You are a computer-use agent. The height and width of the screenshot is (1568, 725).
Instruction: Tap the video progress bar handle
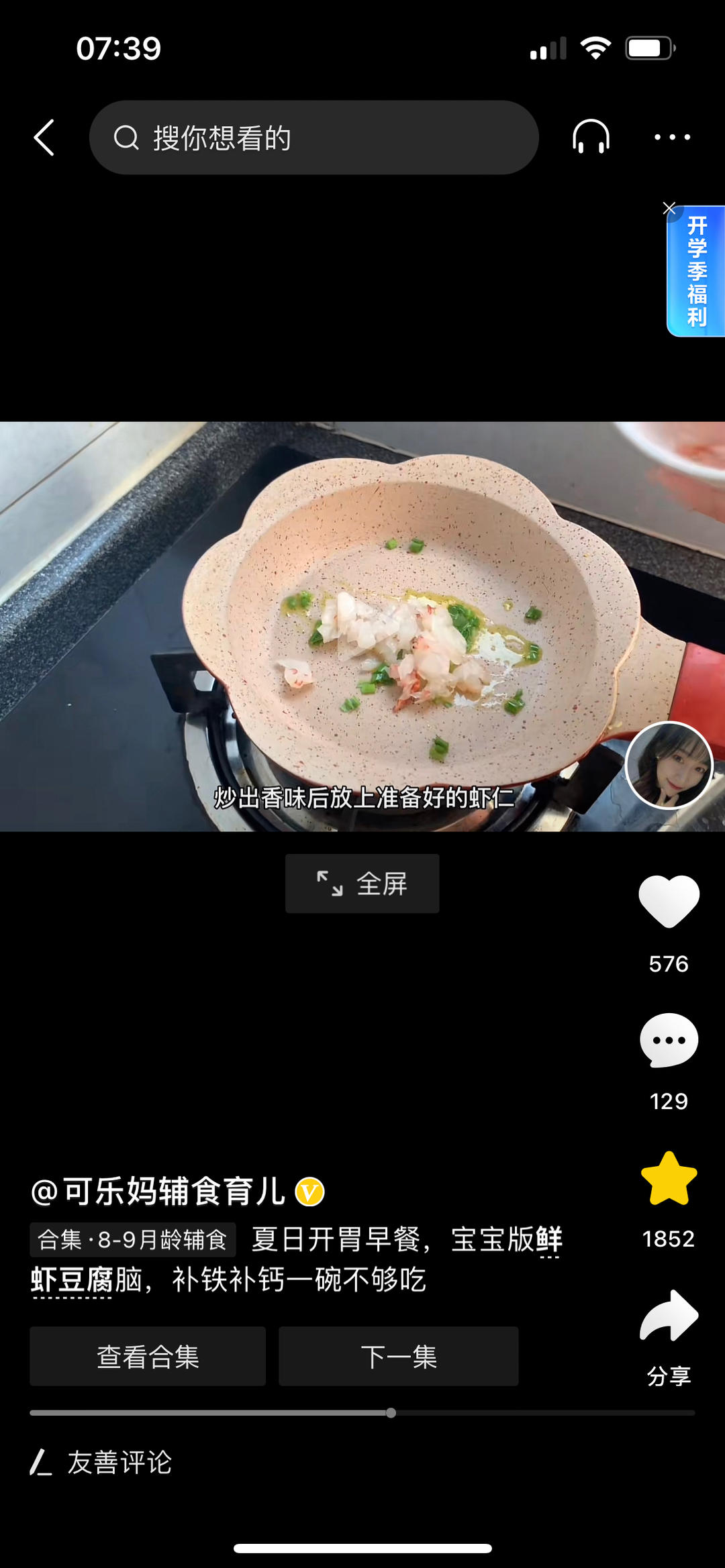(391, 1413)
